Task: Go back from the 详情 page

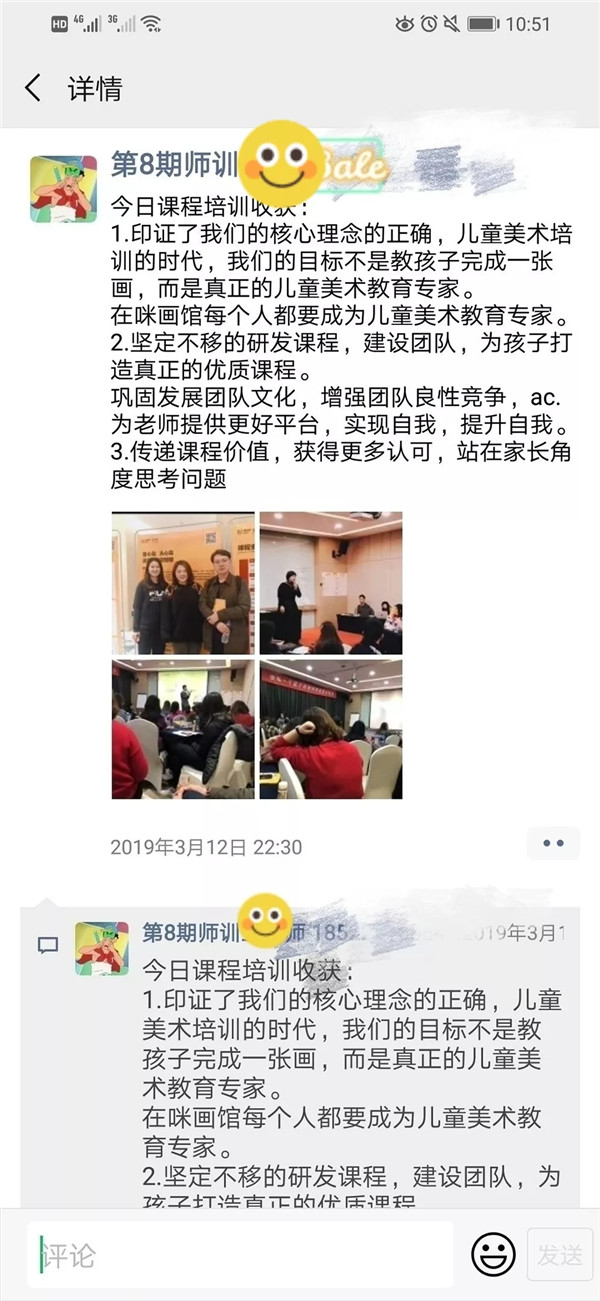Action: pyautogui.click(x=33, y=88)
